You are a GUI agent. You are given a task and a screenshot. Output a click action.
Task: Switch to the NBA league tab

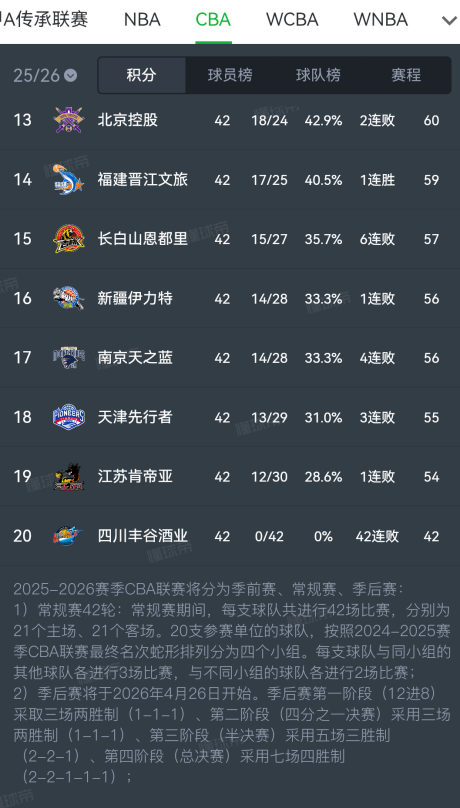point(142,20)
